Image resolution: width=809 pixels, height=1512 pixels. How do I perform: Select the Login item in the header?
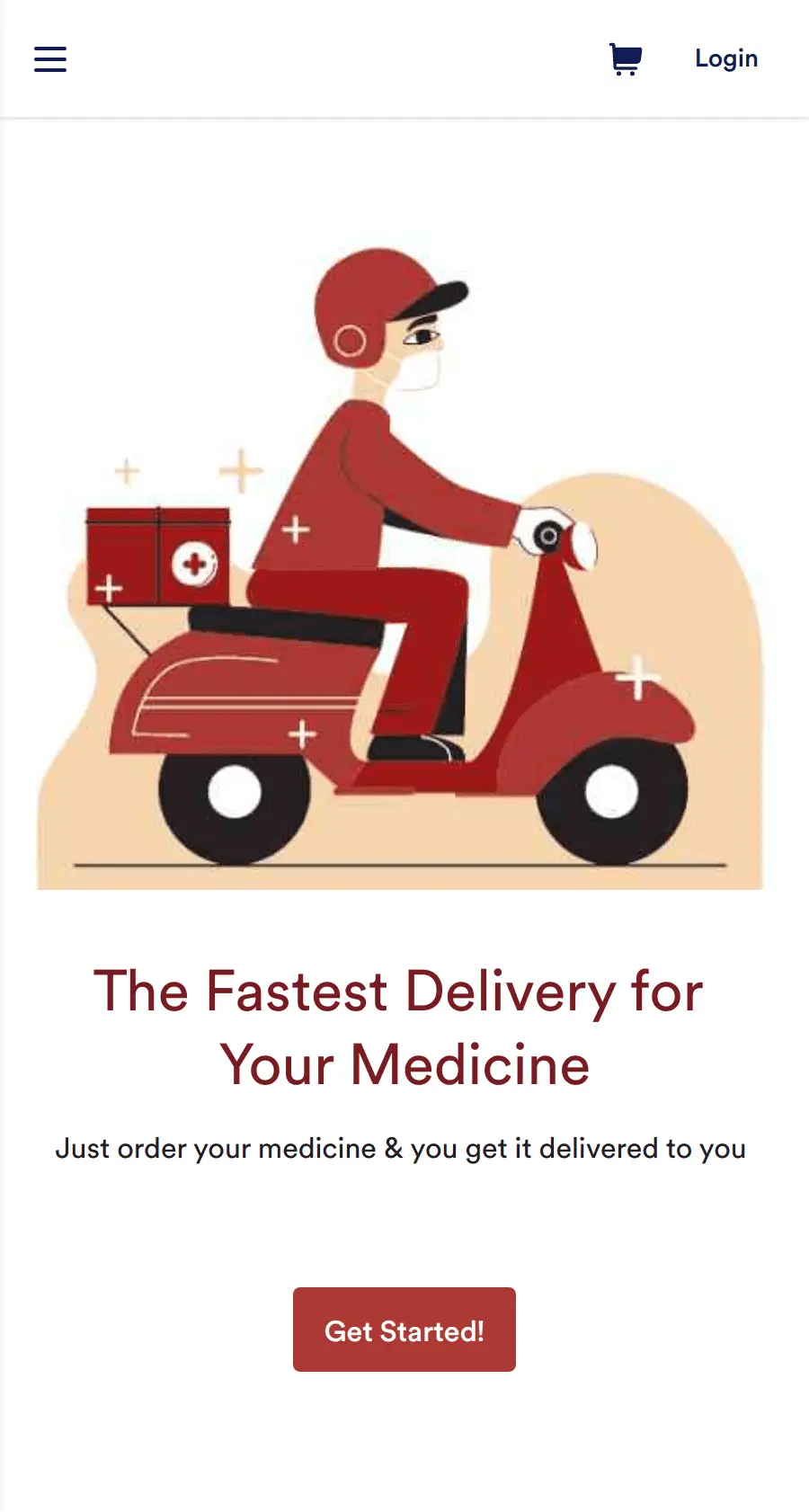[x=725, y=58]
